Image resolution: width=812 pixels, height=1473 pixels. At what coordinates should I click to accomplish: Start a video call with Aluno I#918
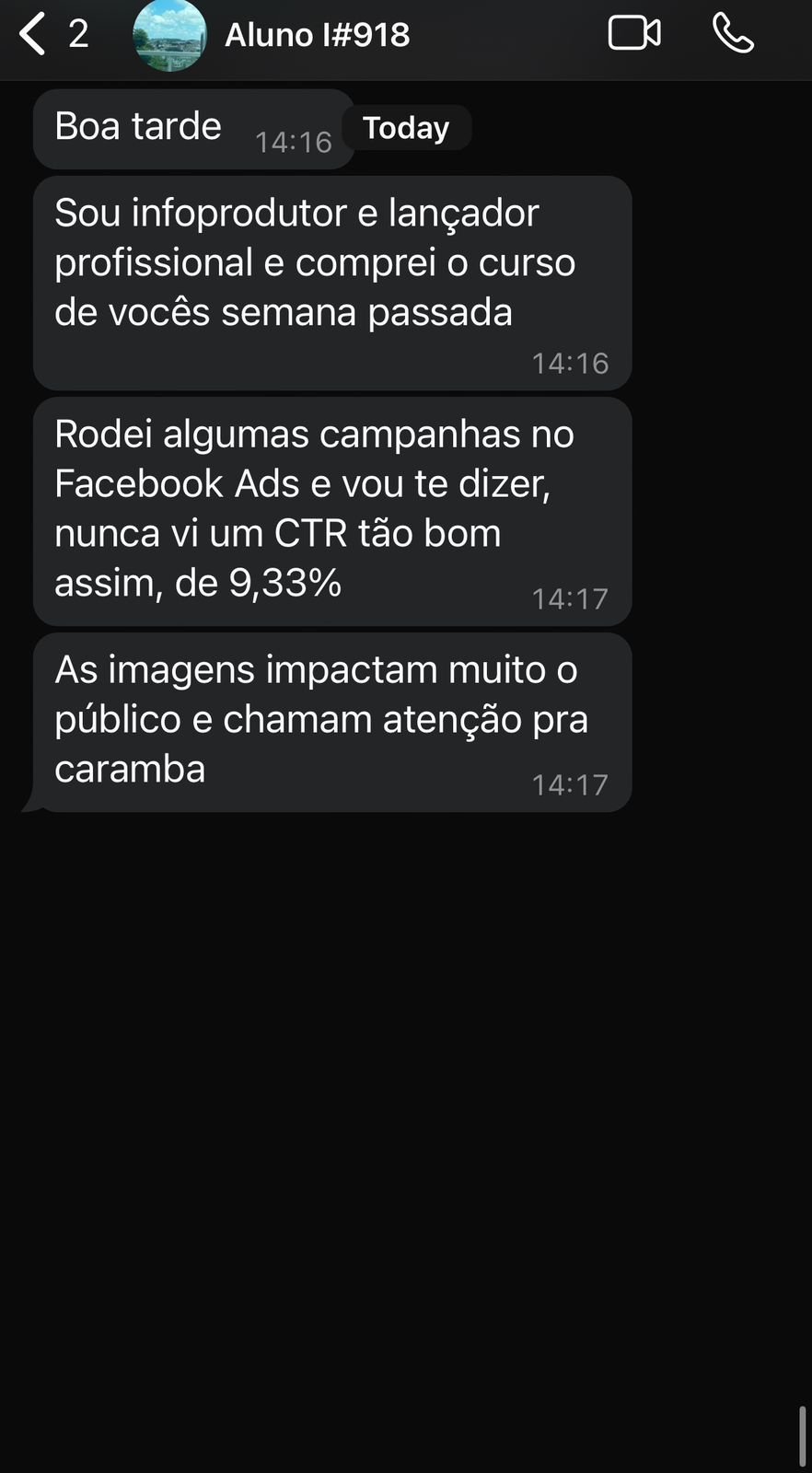pos(634,34)
